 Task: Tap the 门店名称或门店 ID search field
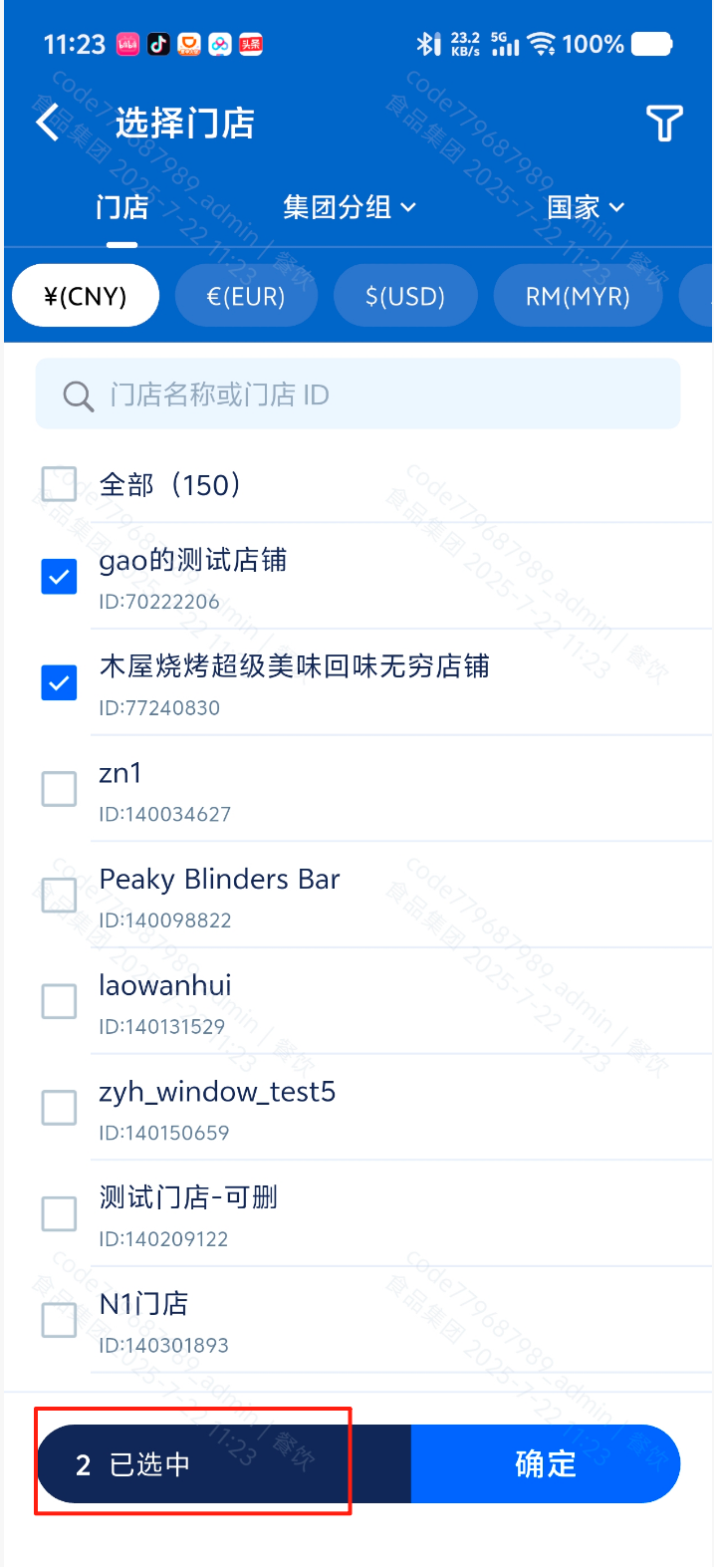point(357,394)
